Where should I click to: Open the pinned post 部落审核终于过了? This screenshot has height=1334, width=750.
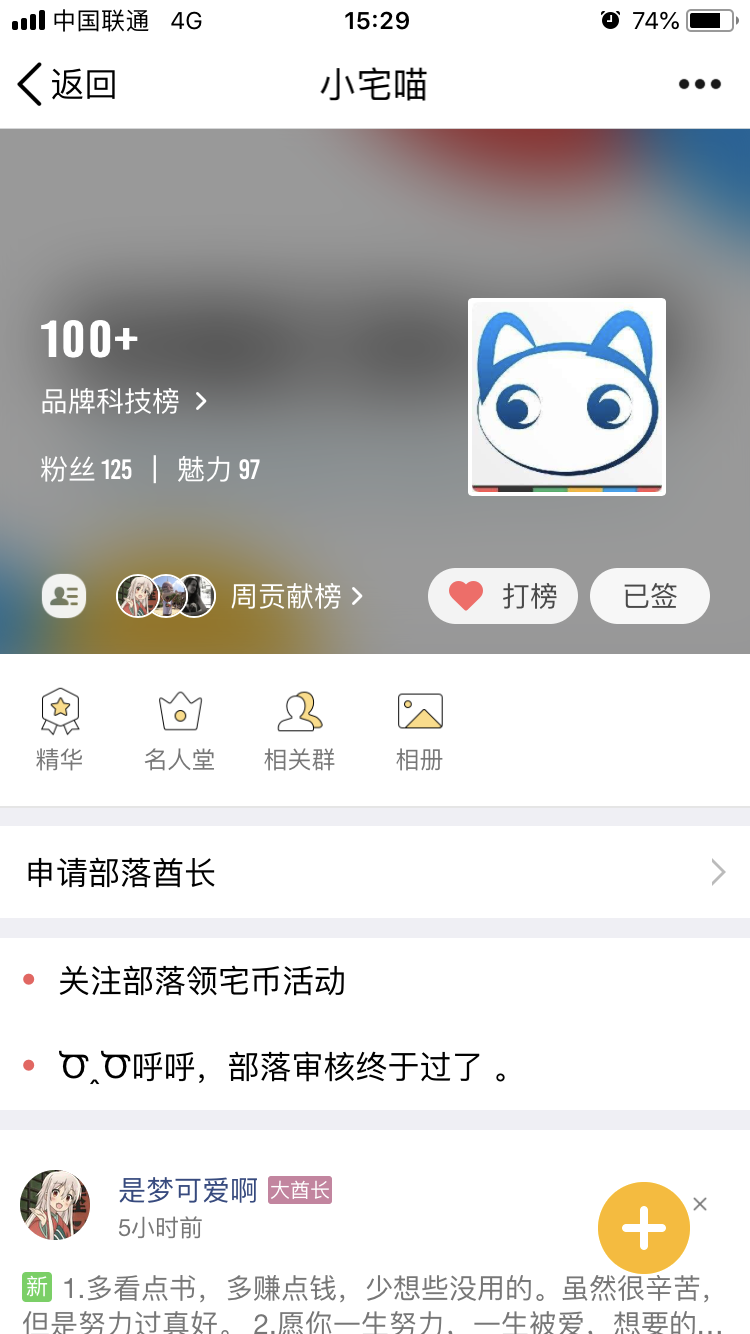coord(285,1067)
